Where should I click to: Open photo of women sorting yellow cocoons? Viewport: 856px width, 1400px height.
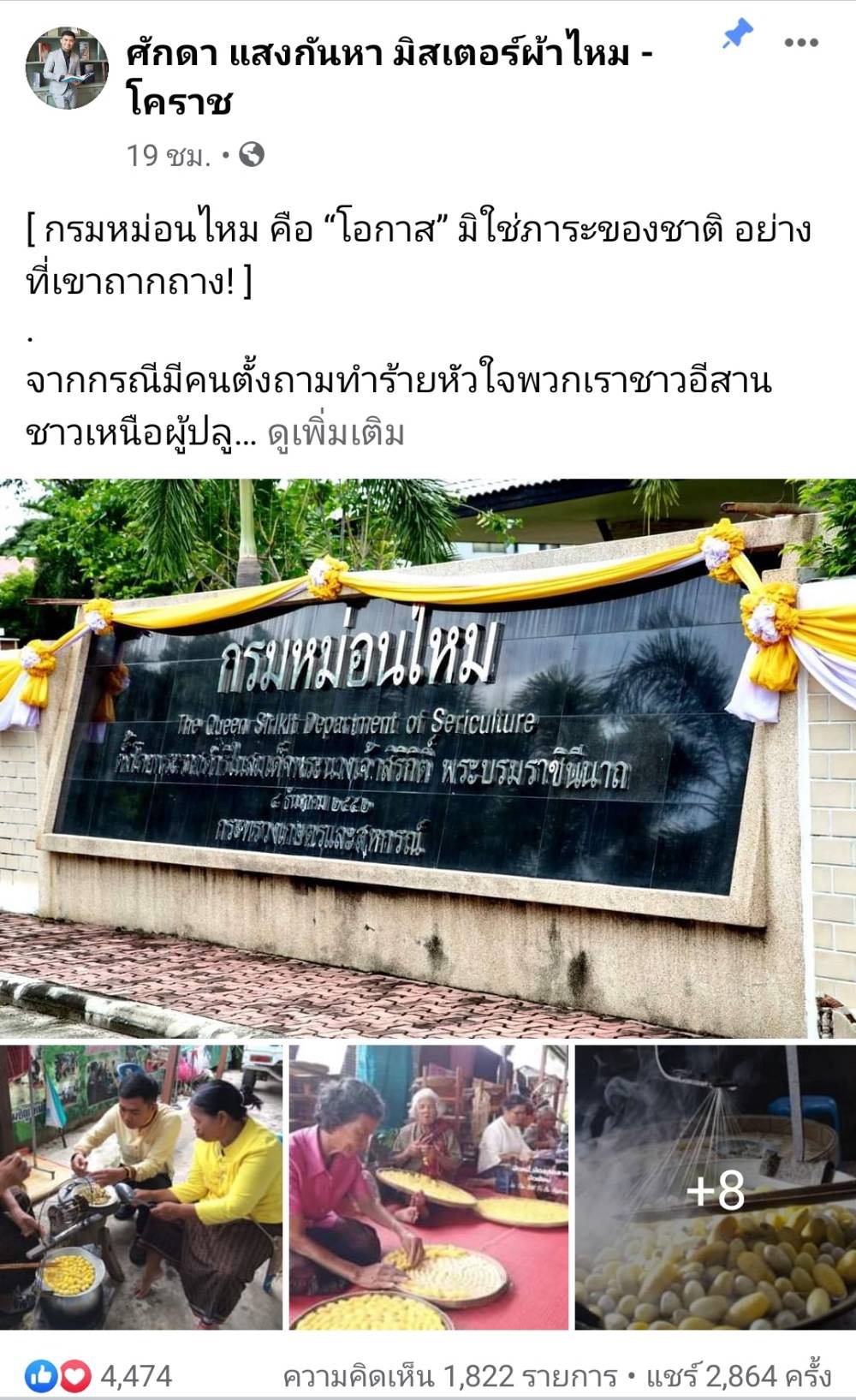coord(429,1188)
